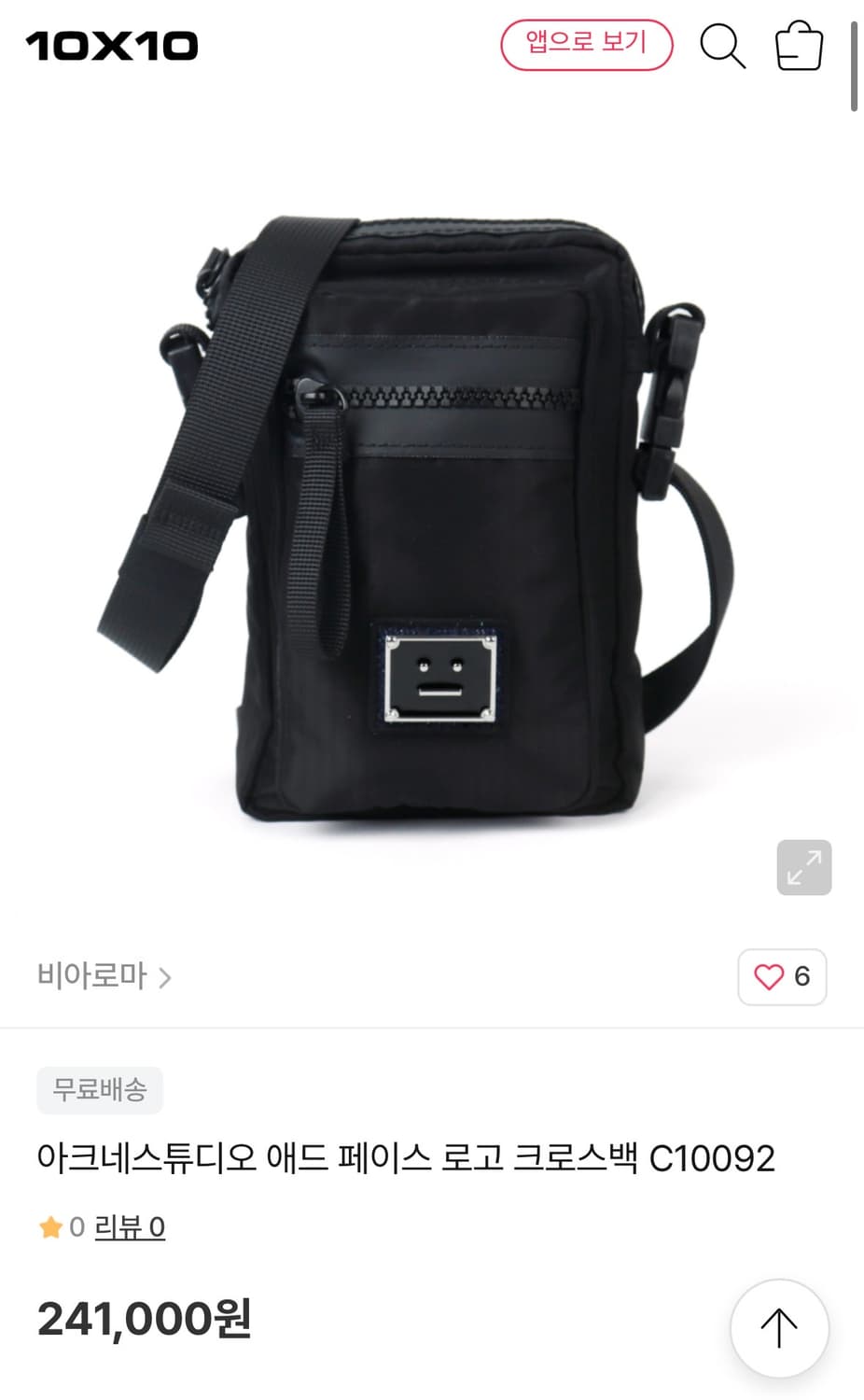
Task: Click the 10X10 logo
Action: (112, 46)
